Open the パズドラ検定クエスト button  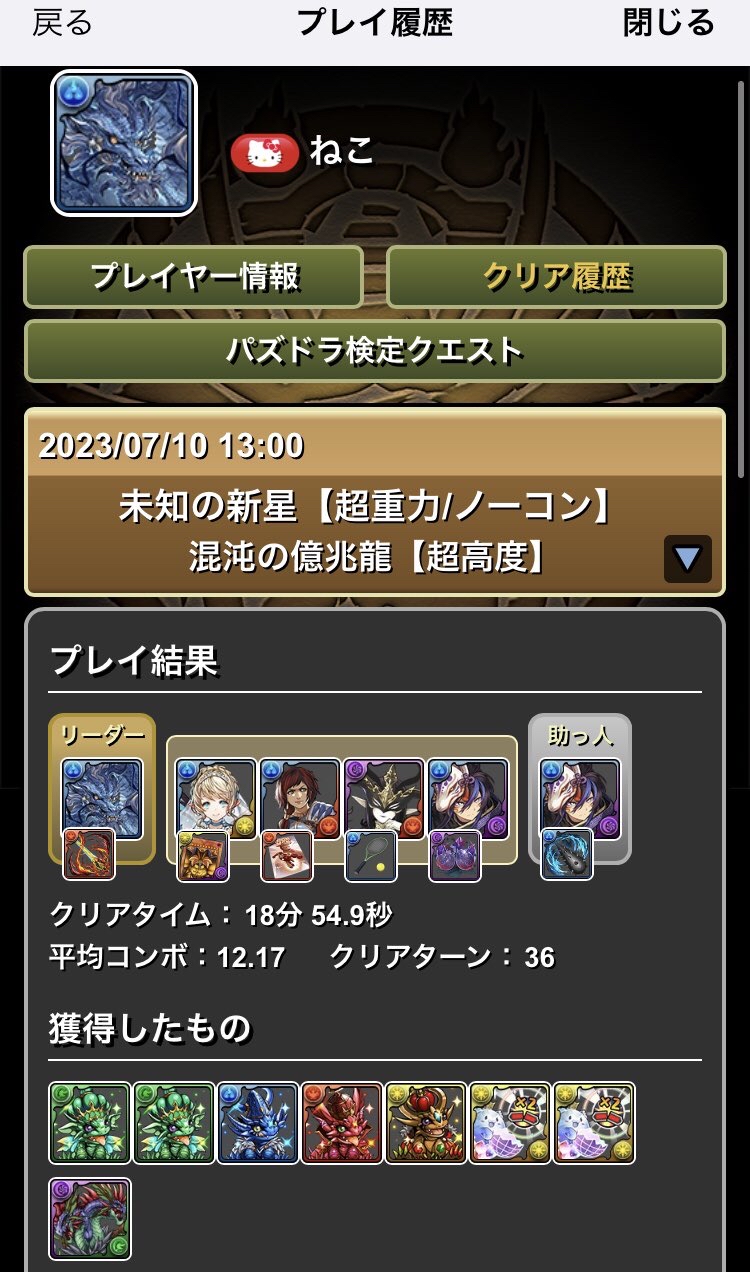375,351
